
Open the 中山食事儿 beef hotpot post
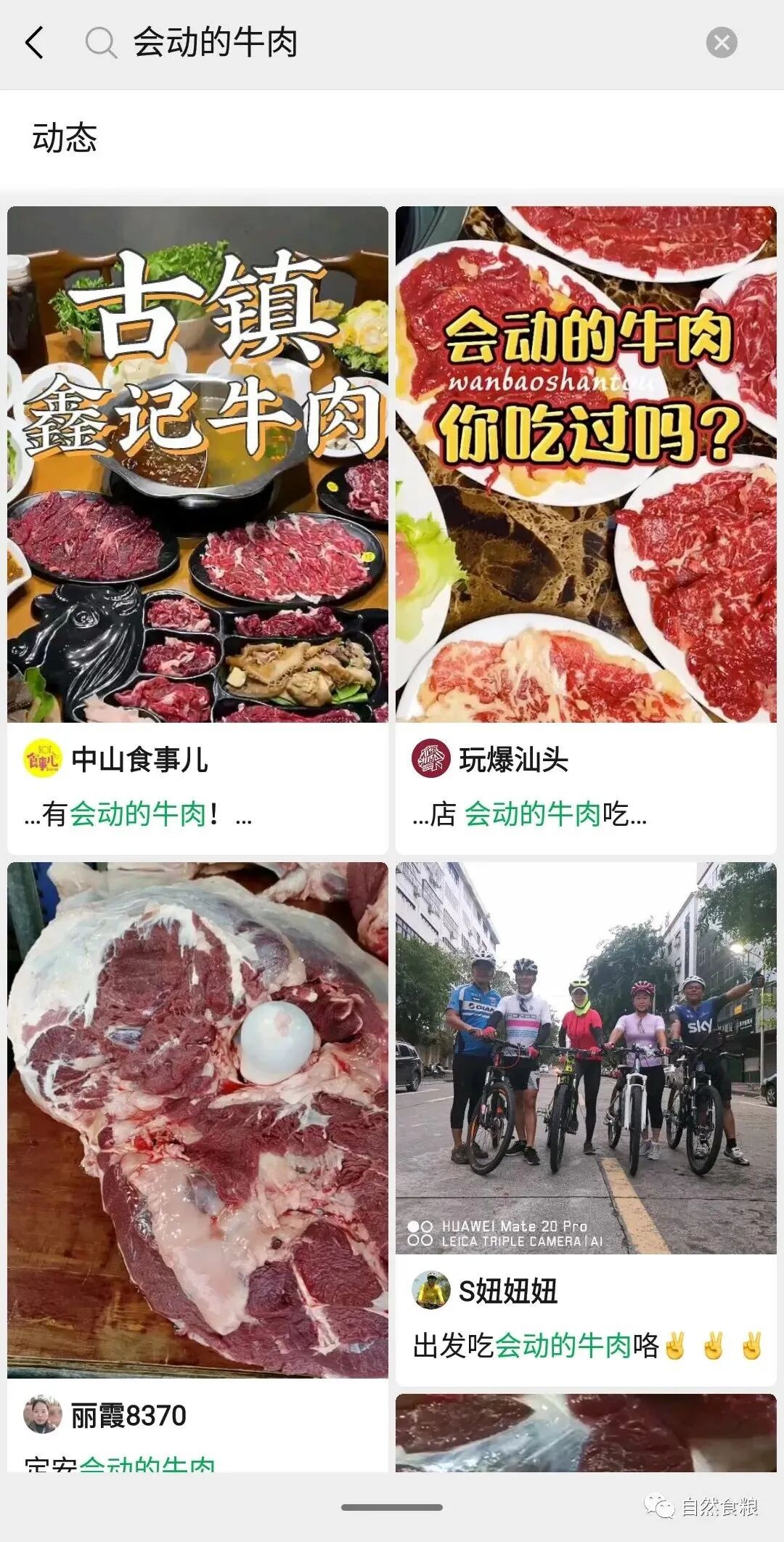coord(197,465)
